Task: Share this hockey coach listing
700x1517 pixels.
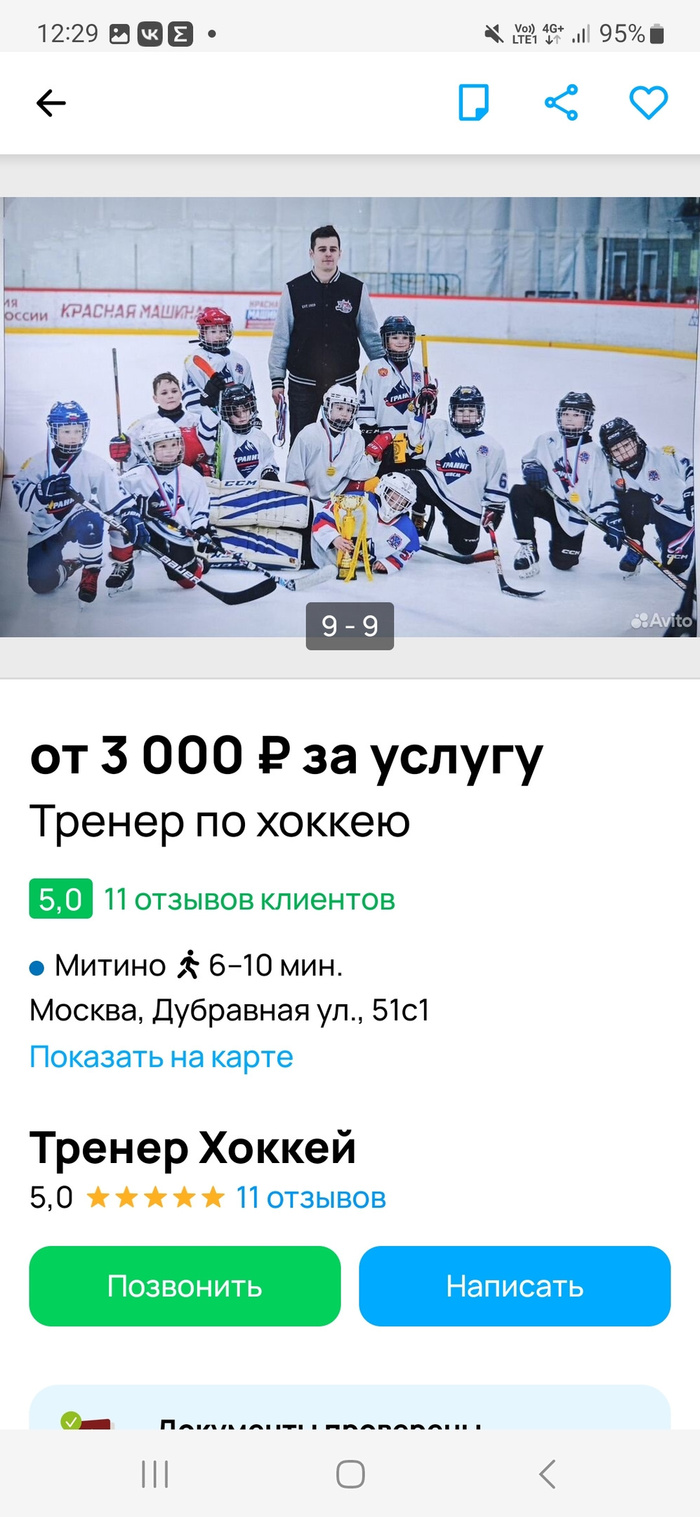Action: 561,103
